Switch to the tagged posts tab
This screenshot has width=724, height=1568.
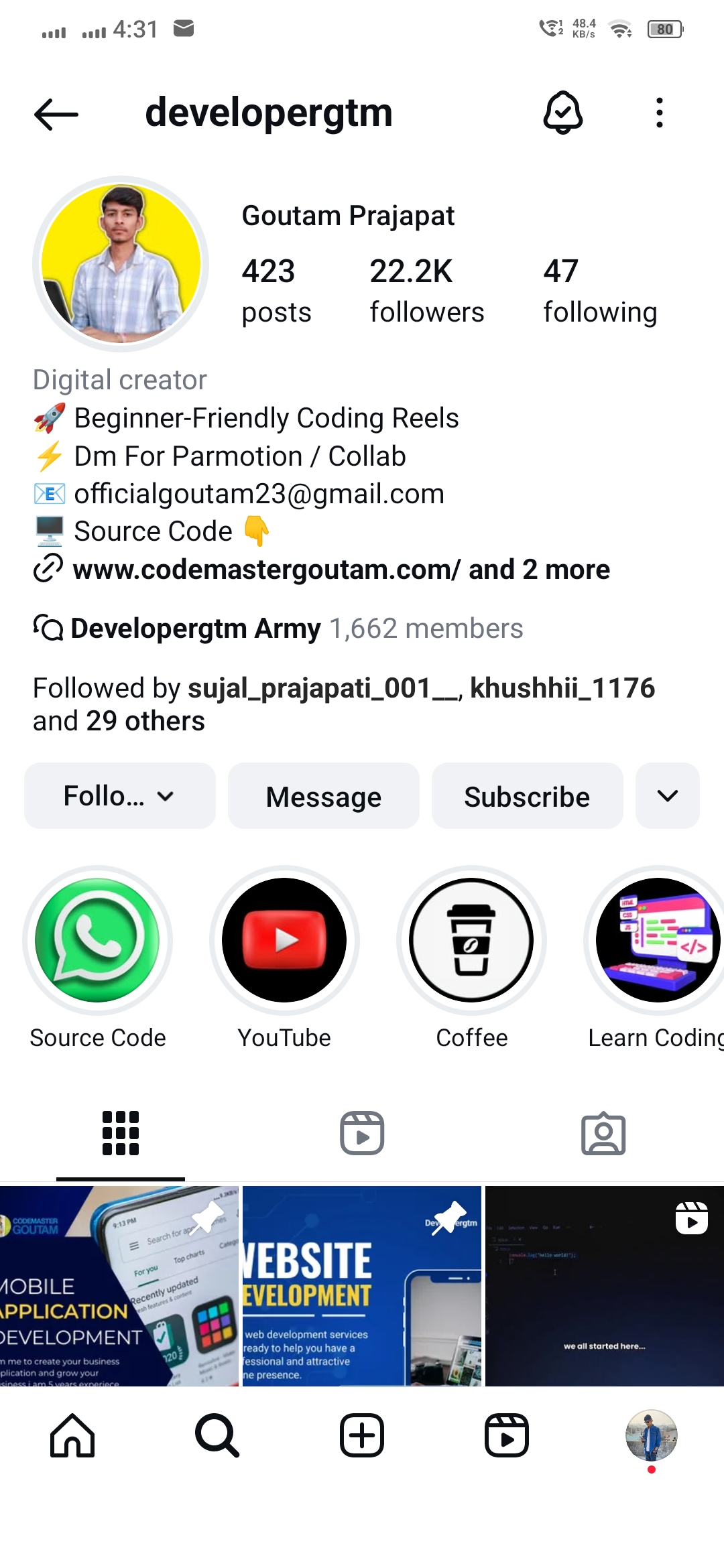pos(603,1133)
